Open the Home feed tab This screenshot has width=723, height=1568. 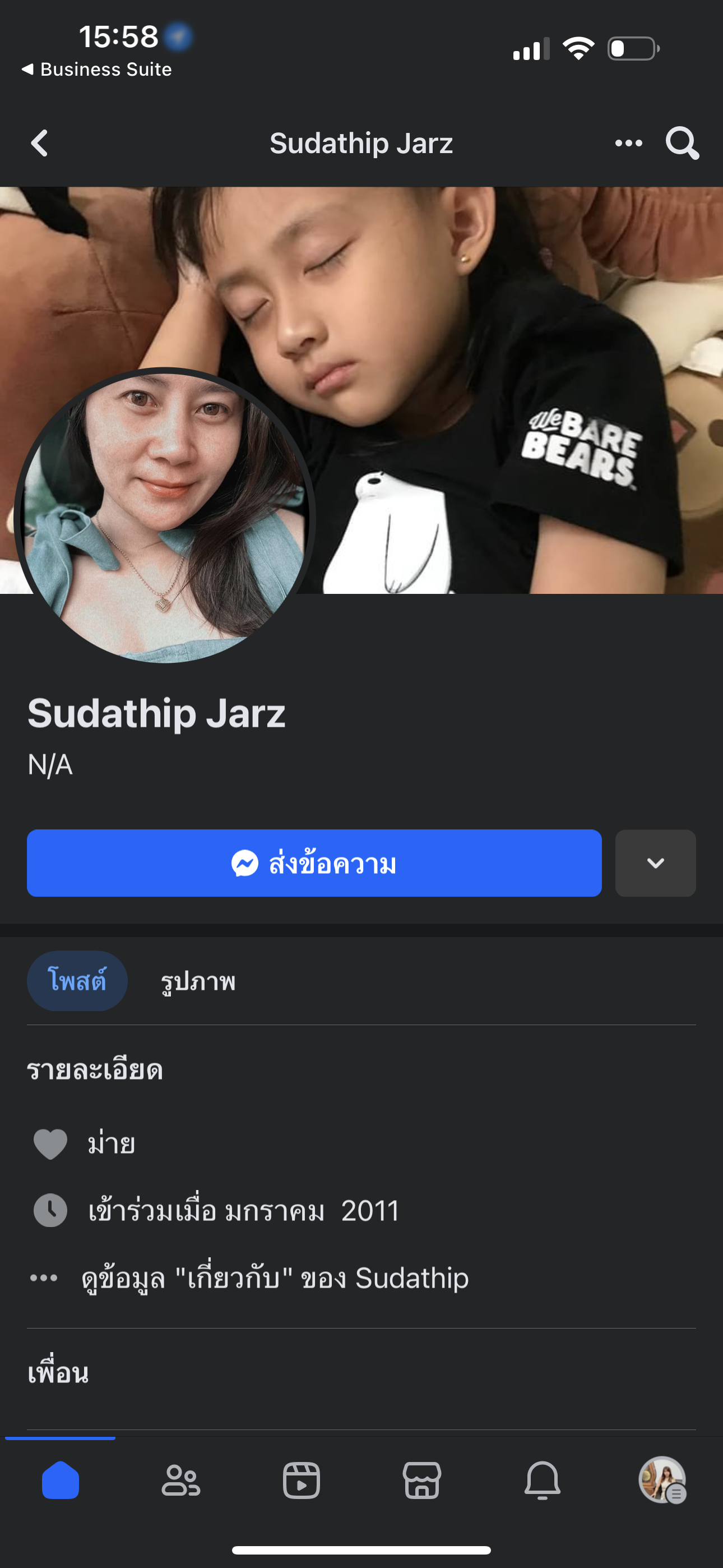tap(61, 1480)
